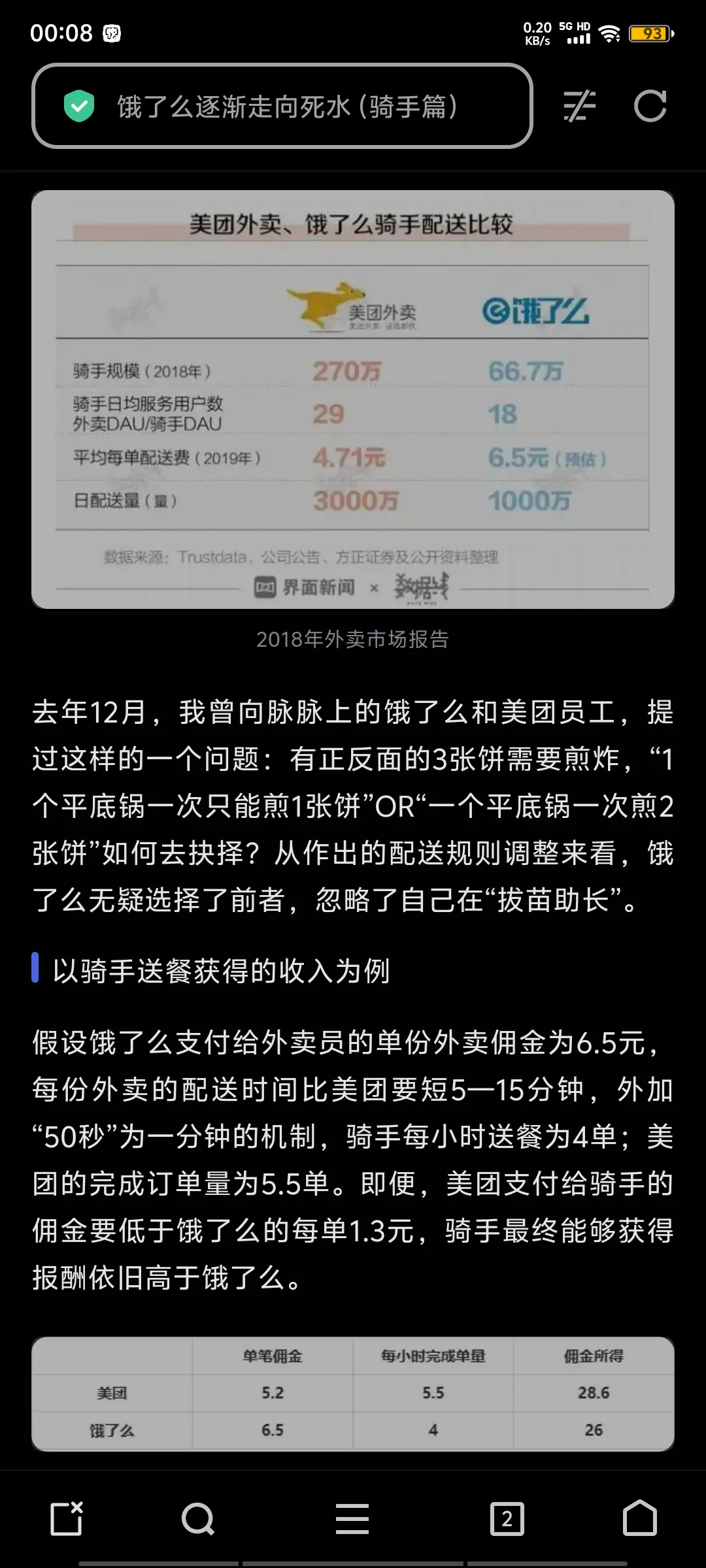Open the bookmark/add page icon in bottom bar
706x1568 pixels.
point(67,1518)
